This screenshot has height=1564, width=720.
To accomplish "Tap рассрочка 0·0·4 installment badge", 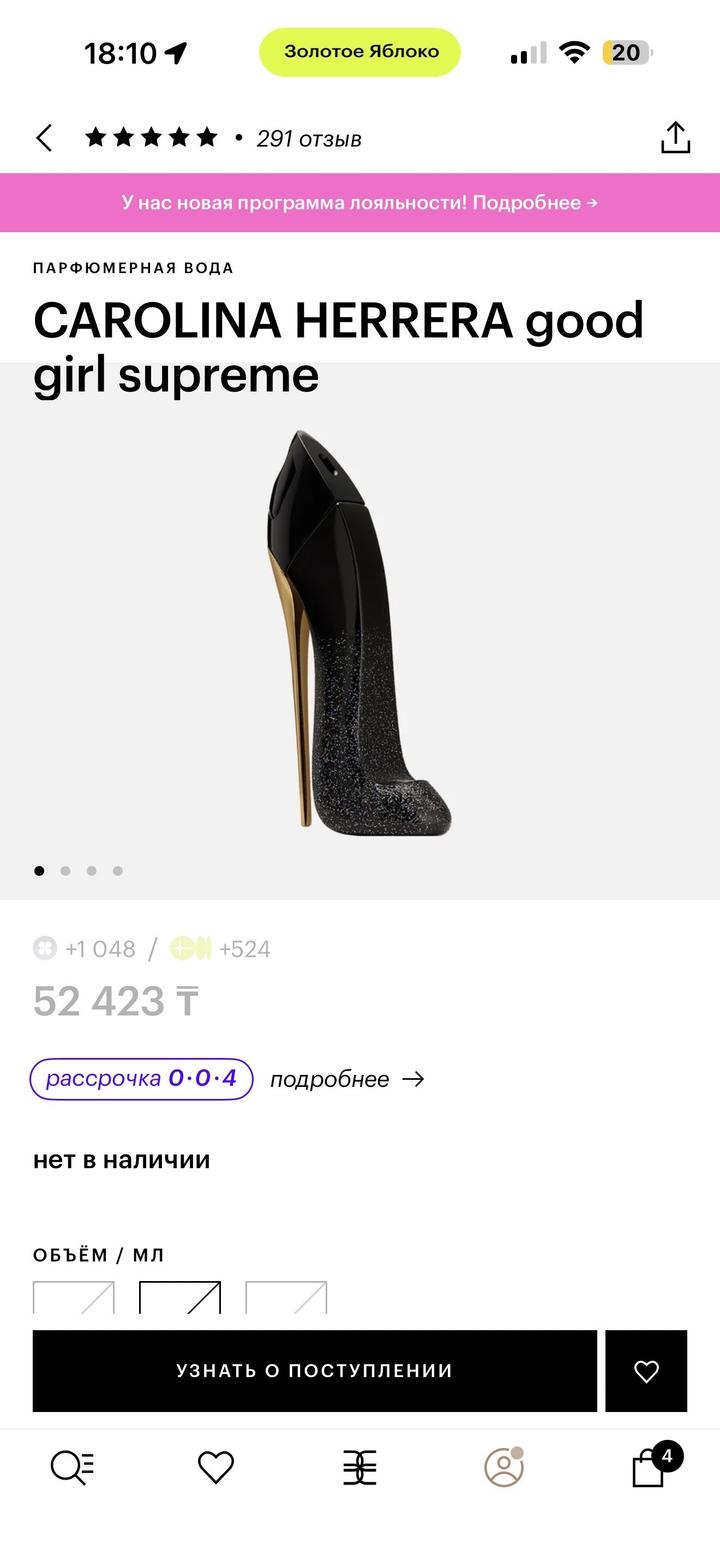I will click(x=141, y=1079).
